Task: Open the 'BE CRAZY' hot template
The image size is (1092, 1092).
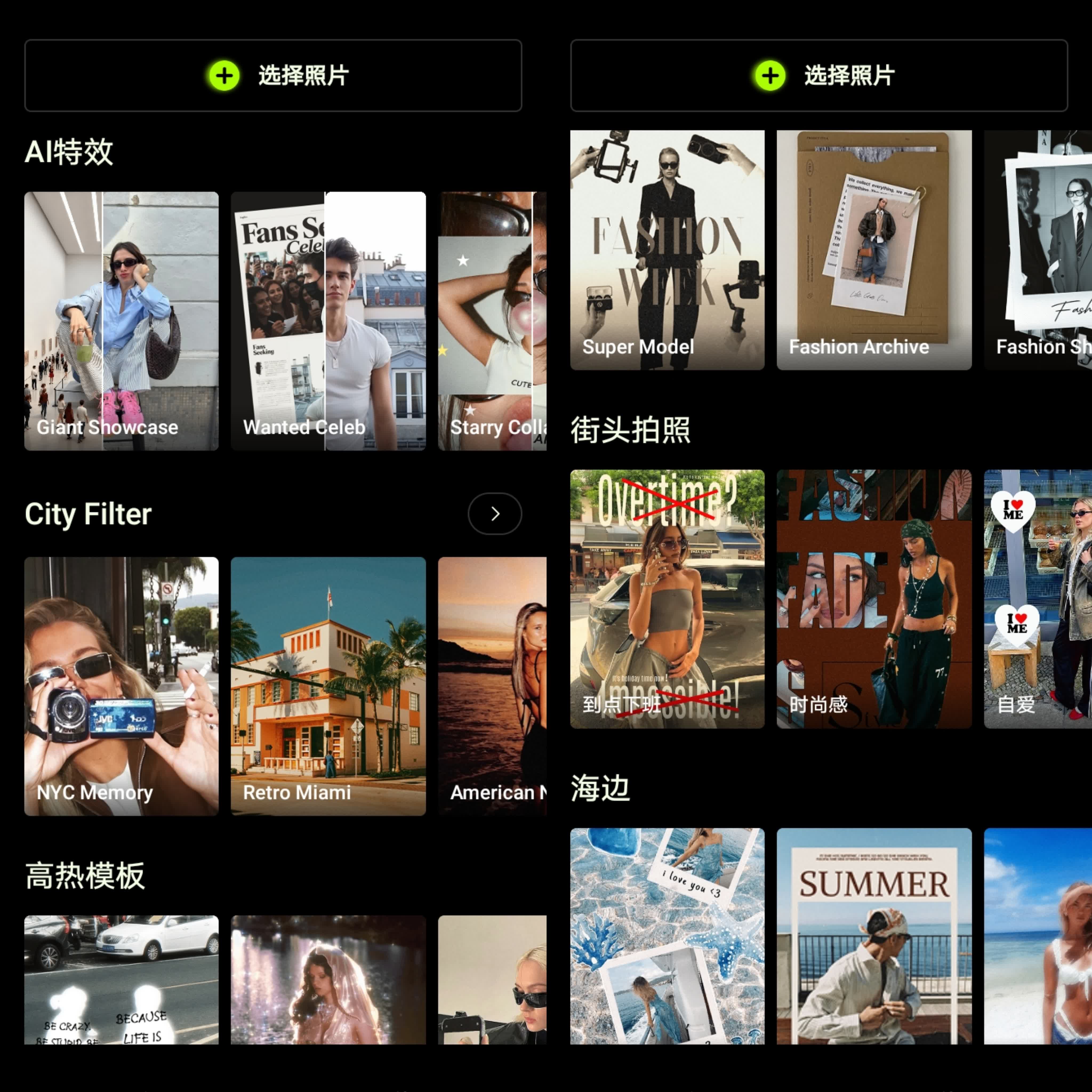Action: click(x=122, y=979)
